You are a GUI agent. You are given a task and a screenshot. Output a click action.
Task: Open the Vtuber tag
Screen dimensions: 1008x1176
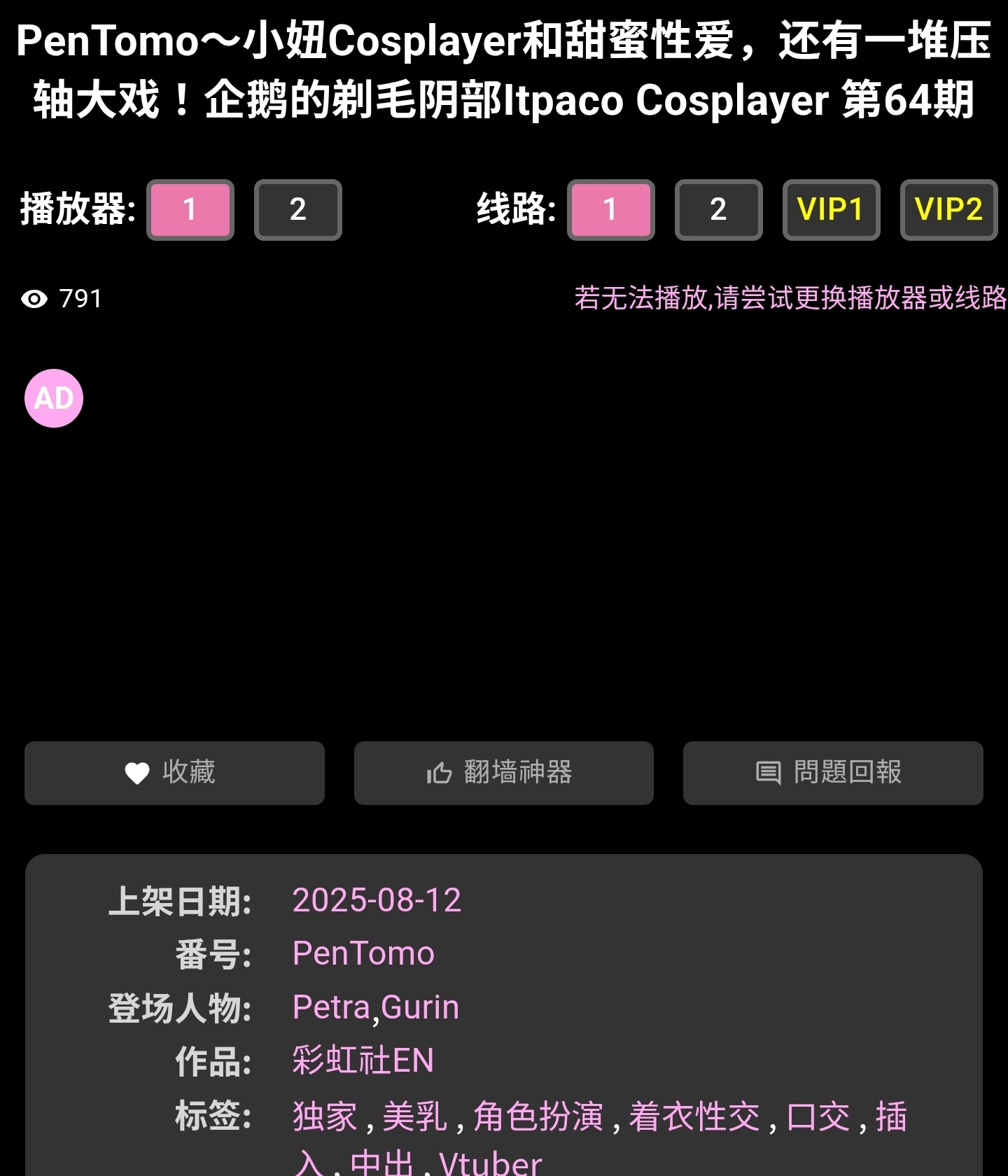[490, 1163]
